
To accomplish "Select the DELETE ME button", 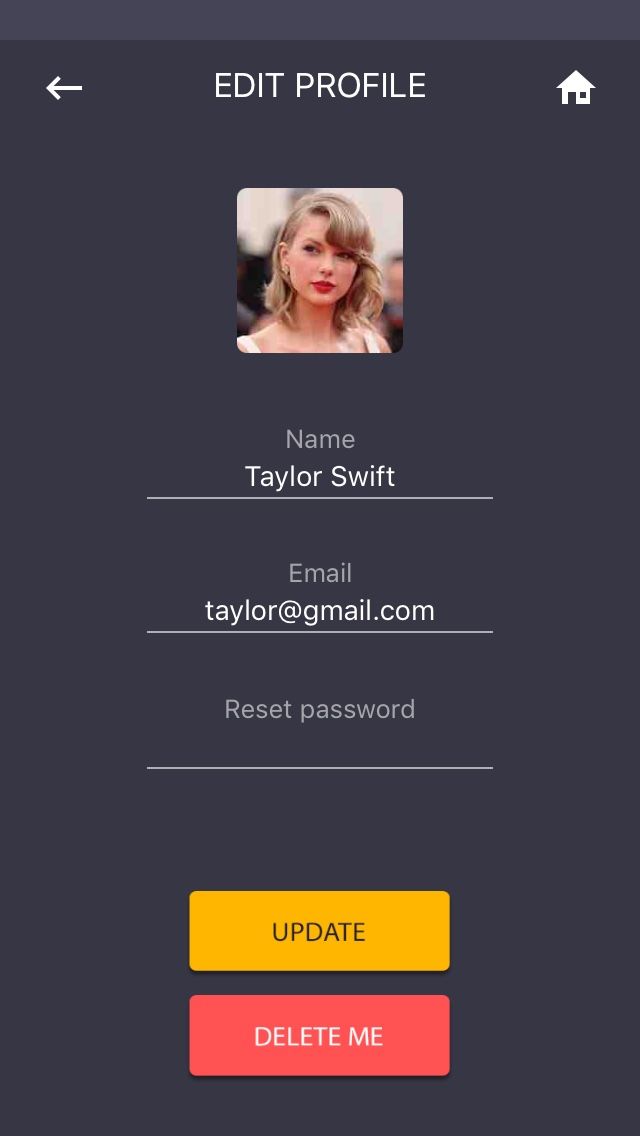I will [320, 1036].
